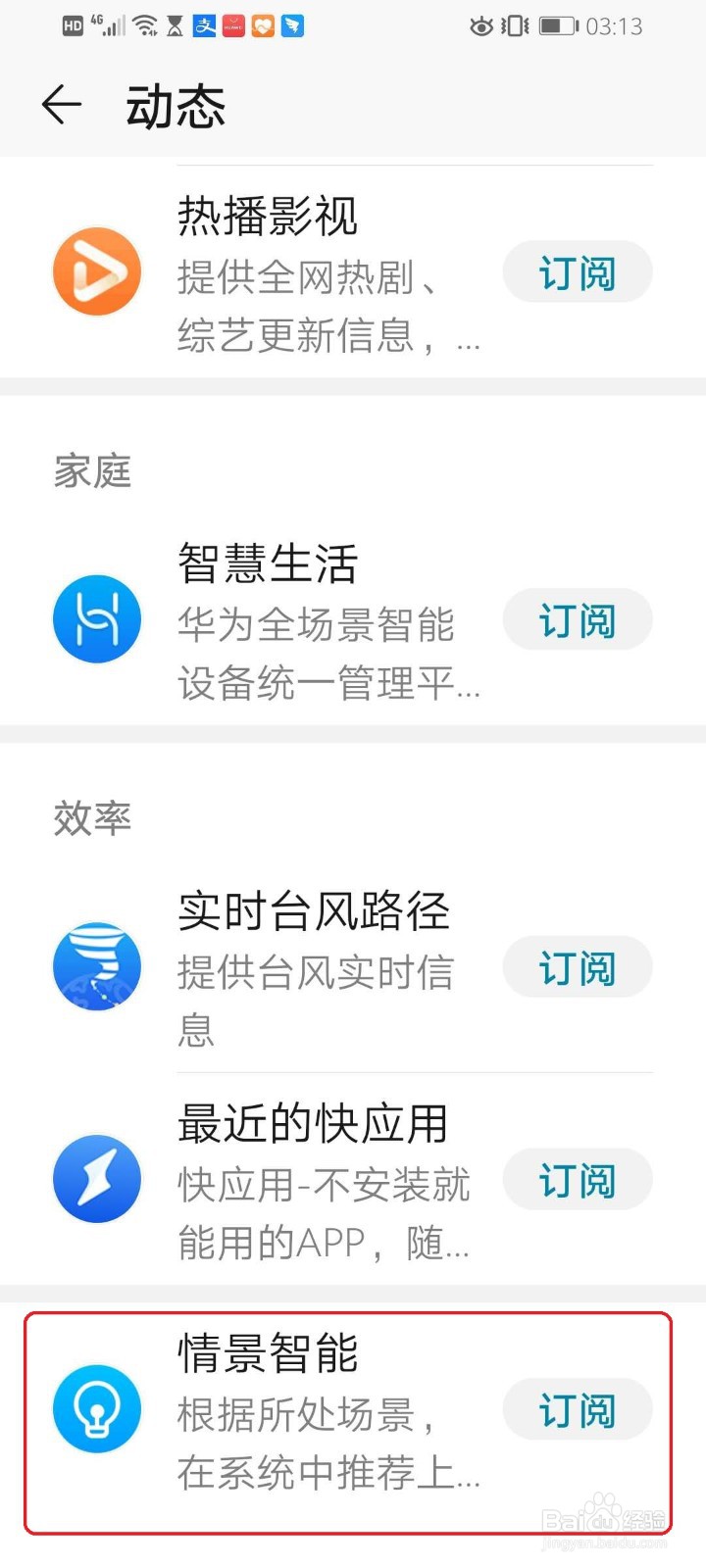The image size is (706, 1568).
Task: Toggle the eye comfort mode indicator
Action: point(481,26)
